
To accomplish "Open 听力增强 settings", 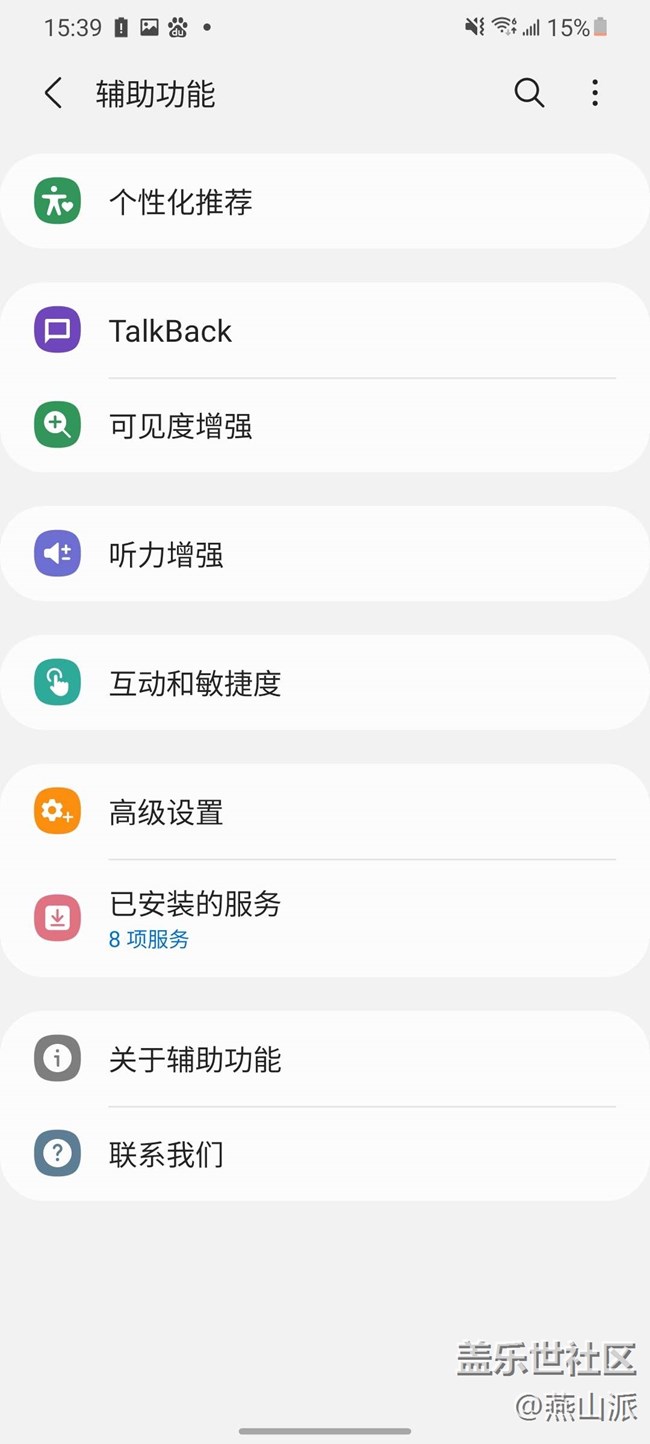I will click(x=324, y=554).
